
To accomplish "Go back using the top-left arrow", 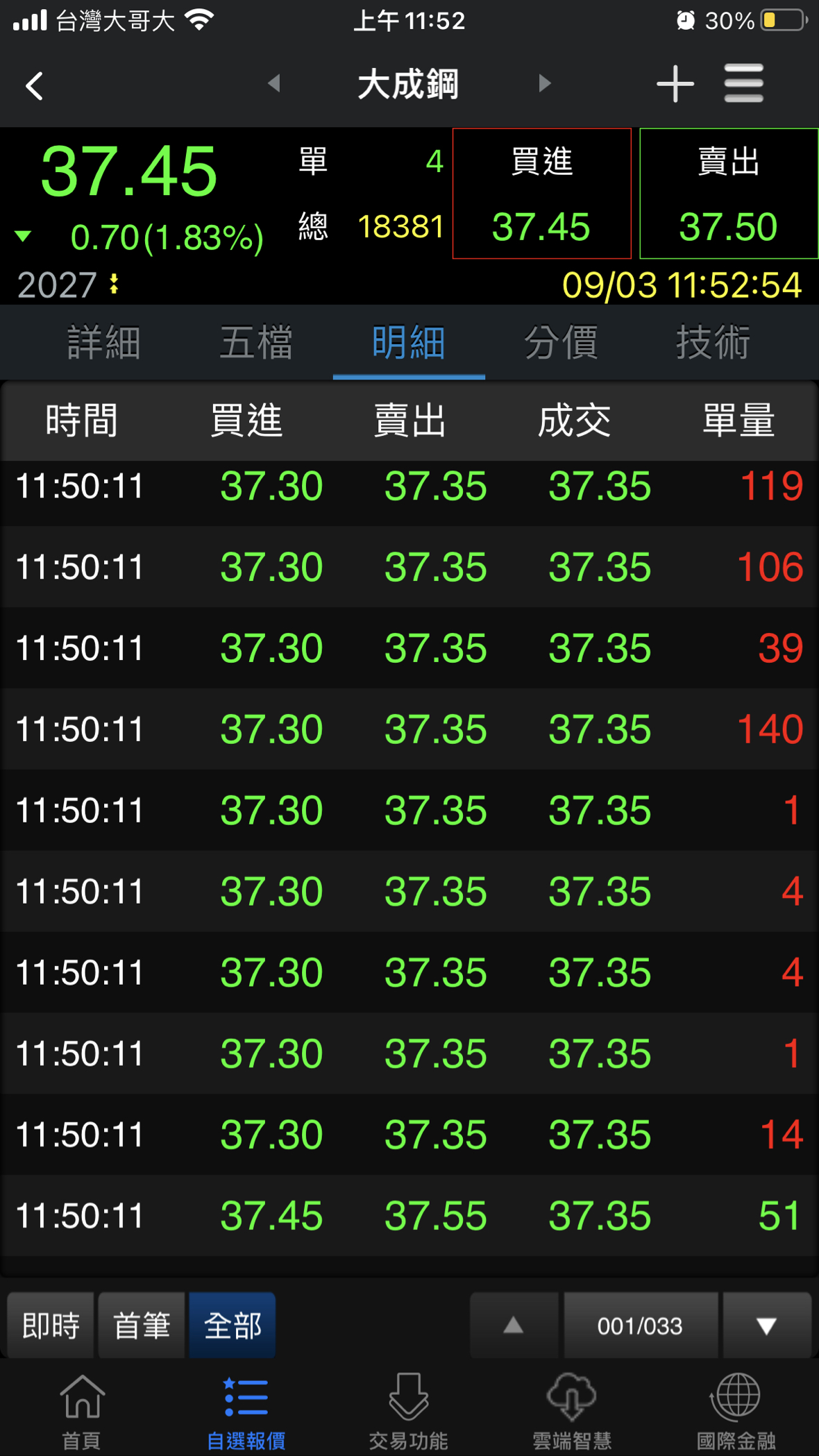I will click(x=35, y=86).
